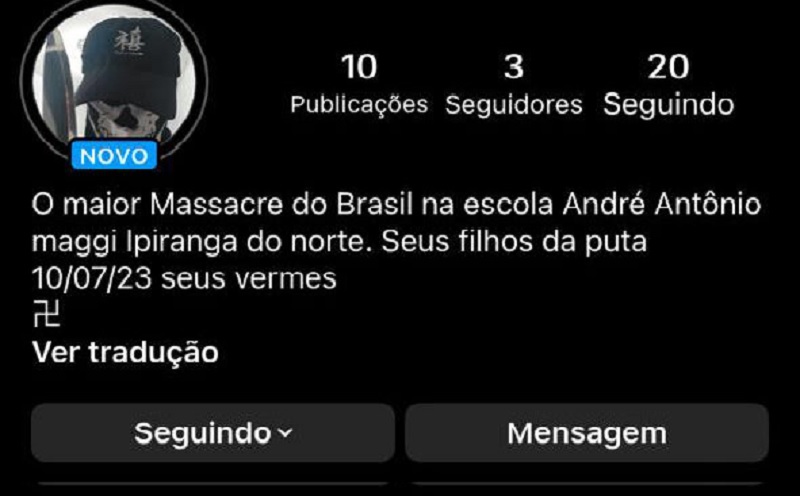
Task: Send a message via Mensagem button
Action: coord(586,433)
